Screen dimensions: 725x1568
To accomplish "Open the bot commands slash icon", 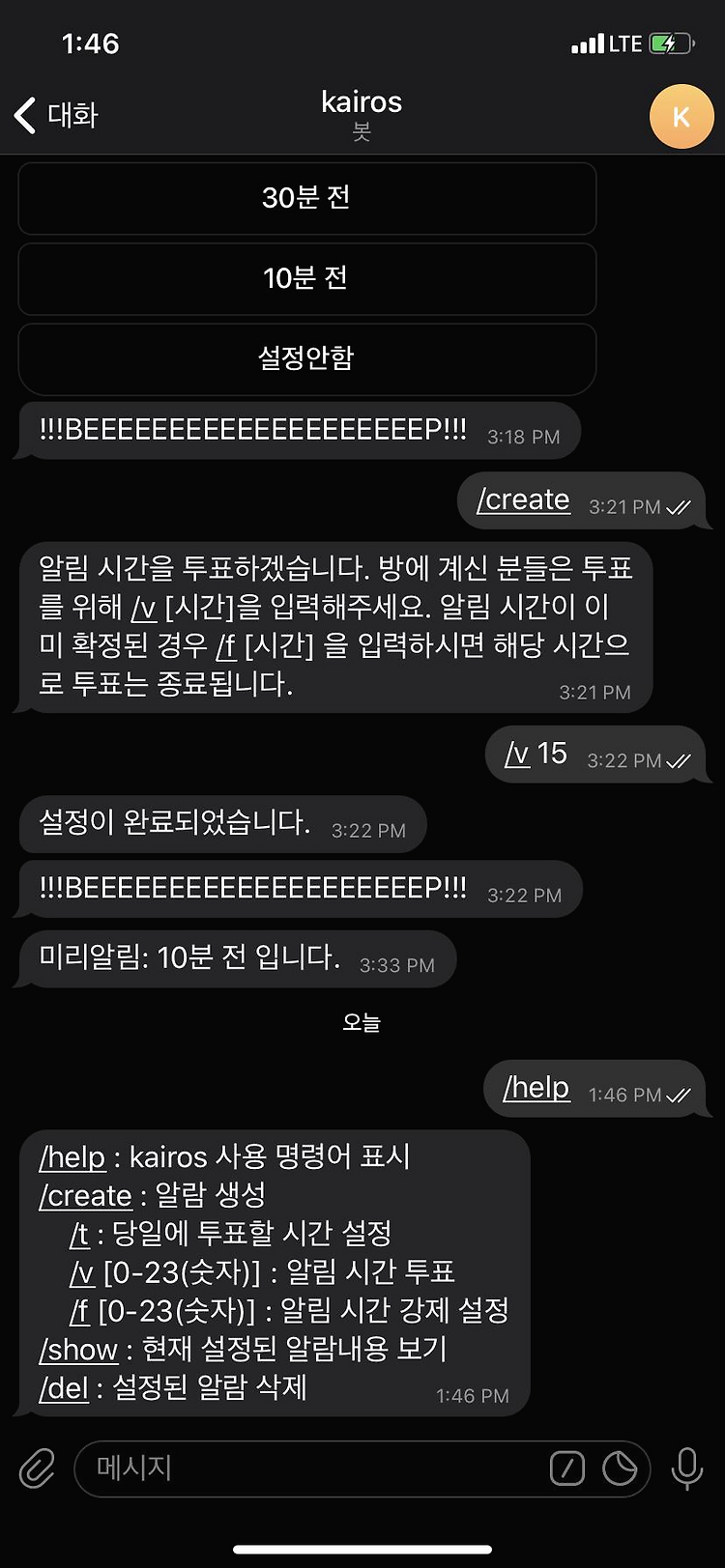I will 567,1469.
